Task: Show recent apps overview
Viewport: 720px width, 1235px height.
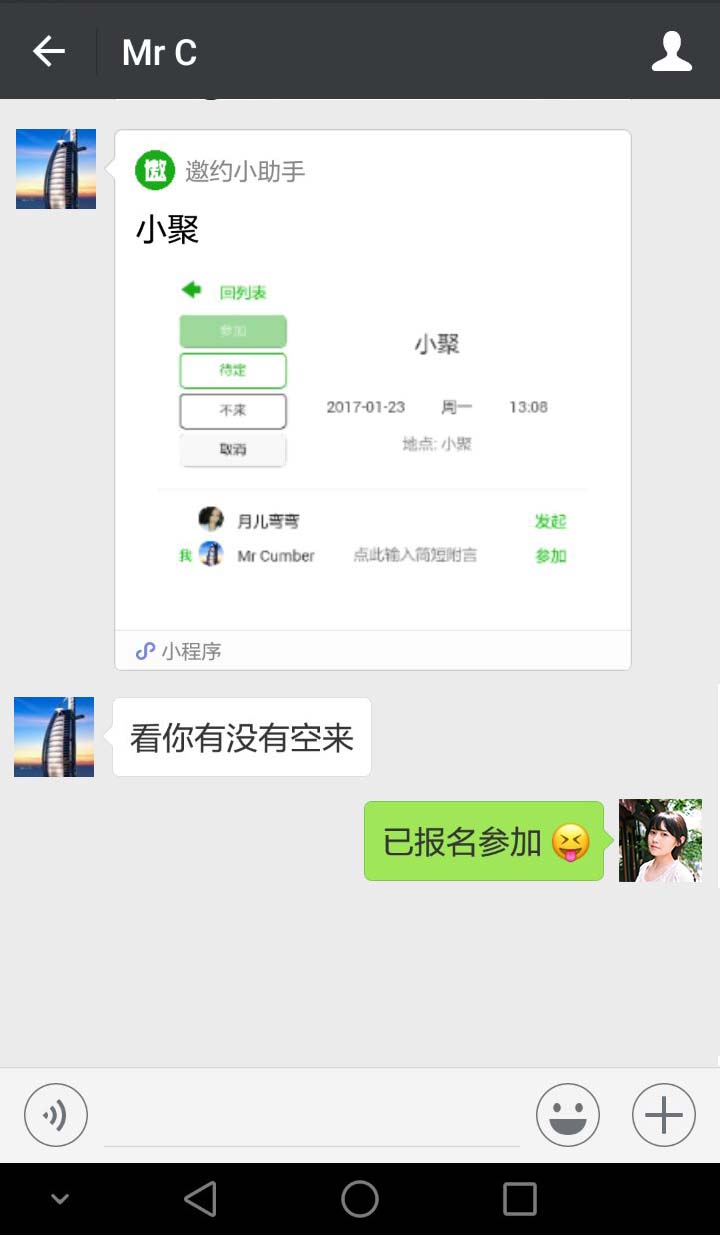Action: tap(519, 1198)
